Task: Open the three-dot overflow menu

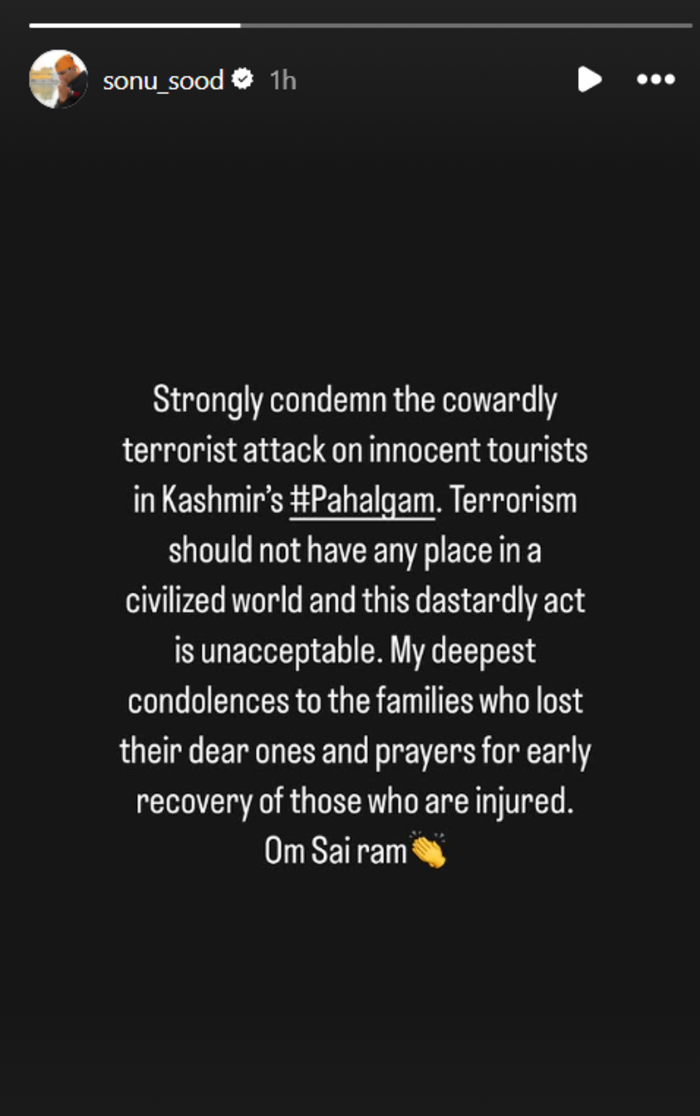Action: tap(656, 80)
